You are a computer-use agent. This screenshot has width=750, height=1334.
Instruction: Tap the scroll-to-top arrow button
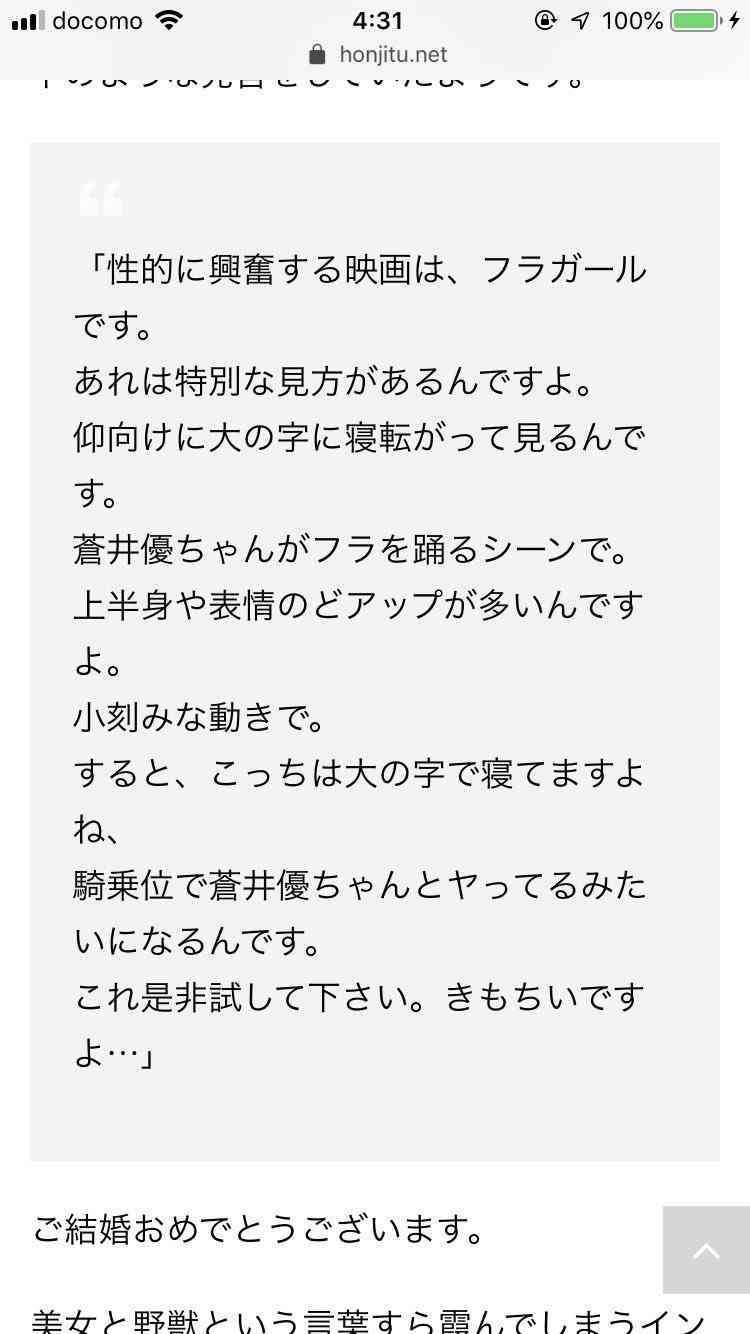coord(706,1249)
